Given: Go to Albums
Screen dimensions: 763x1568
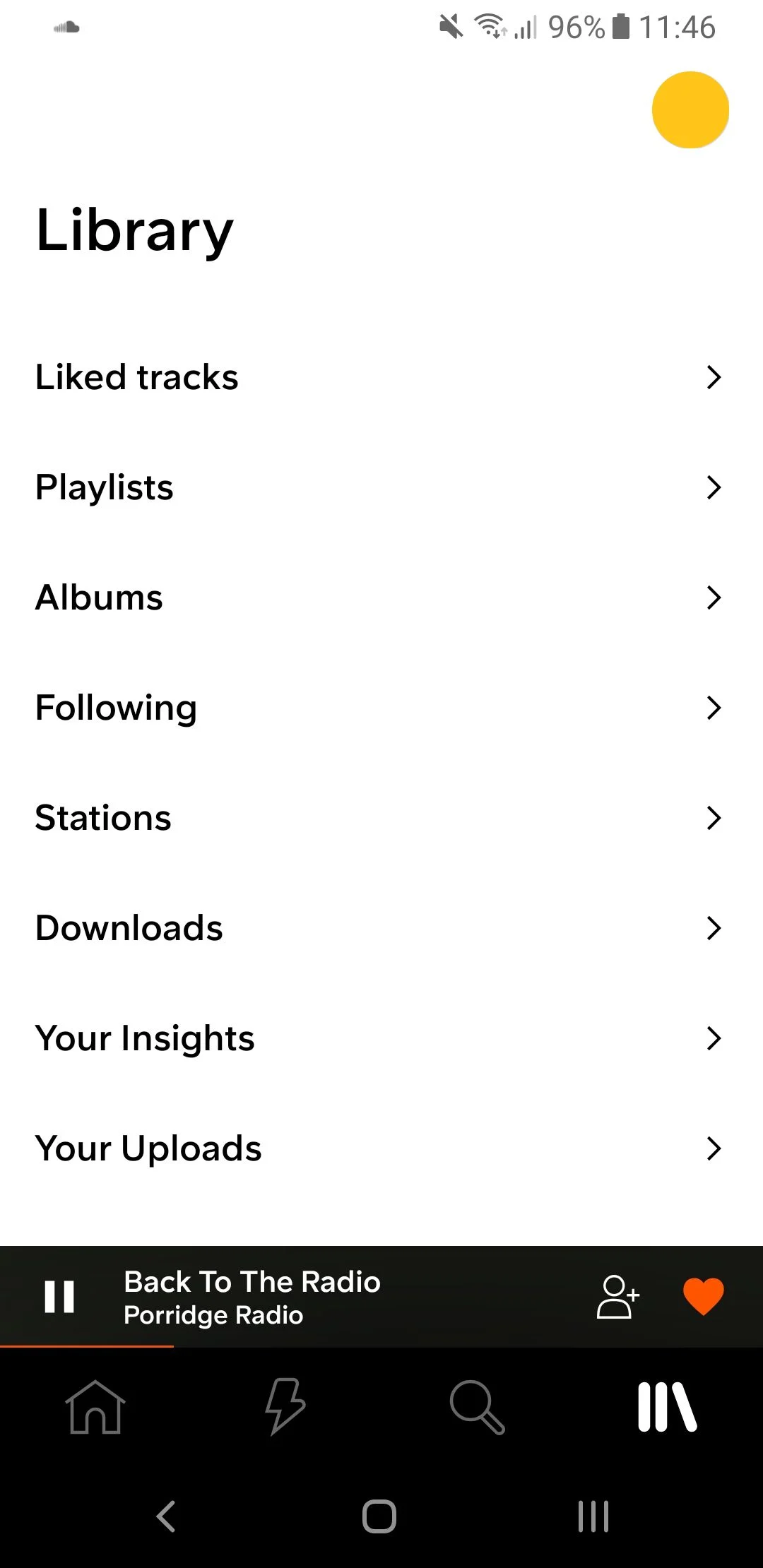Looking at the screenshot, I should pyautogui.click(x=381, y=598).
